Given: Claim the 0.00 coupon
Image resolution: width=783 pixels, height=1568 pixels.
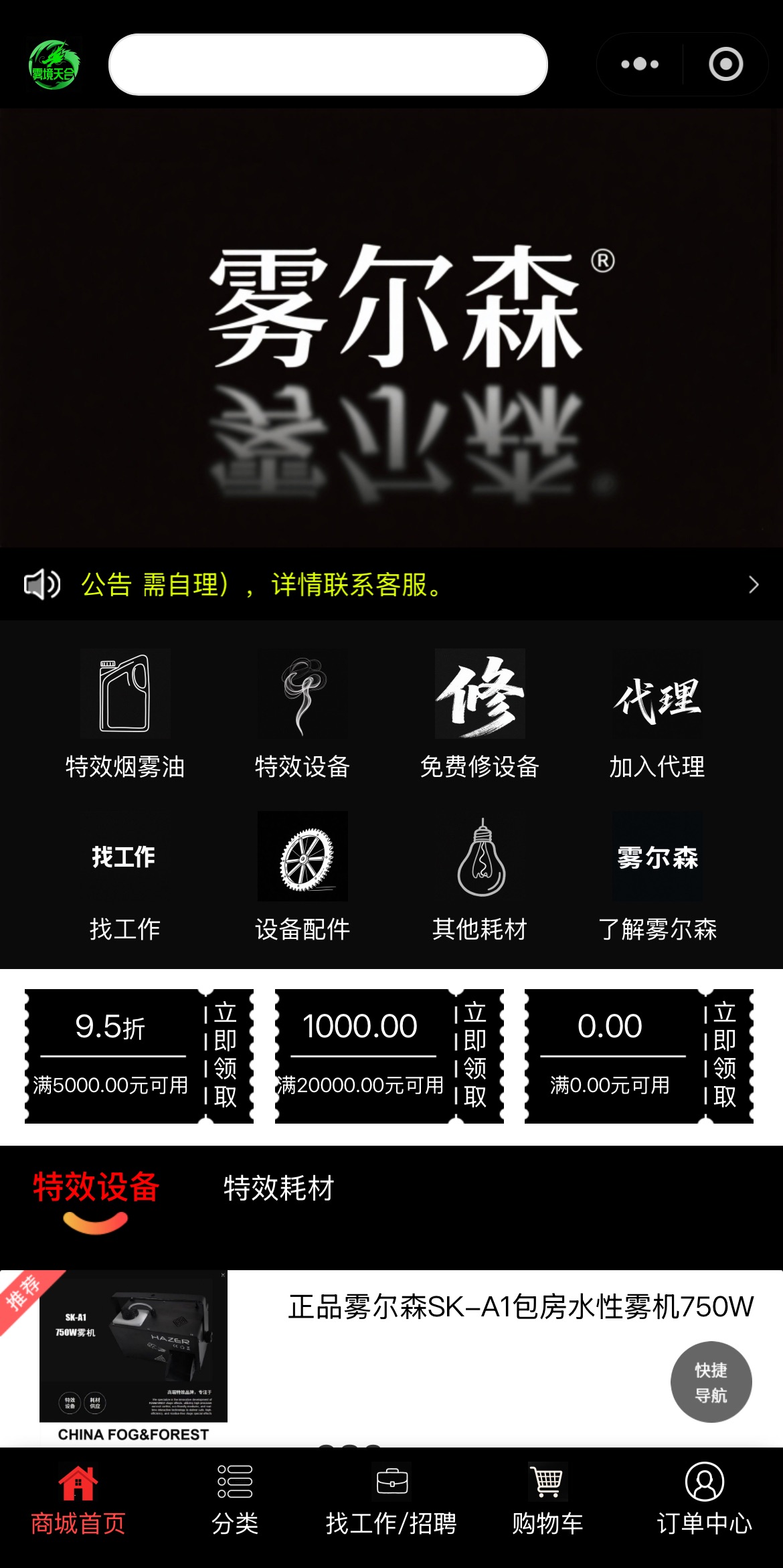Looking at the screenshot, I should (725, 1055).
